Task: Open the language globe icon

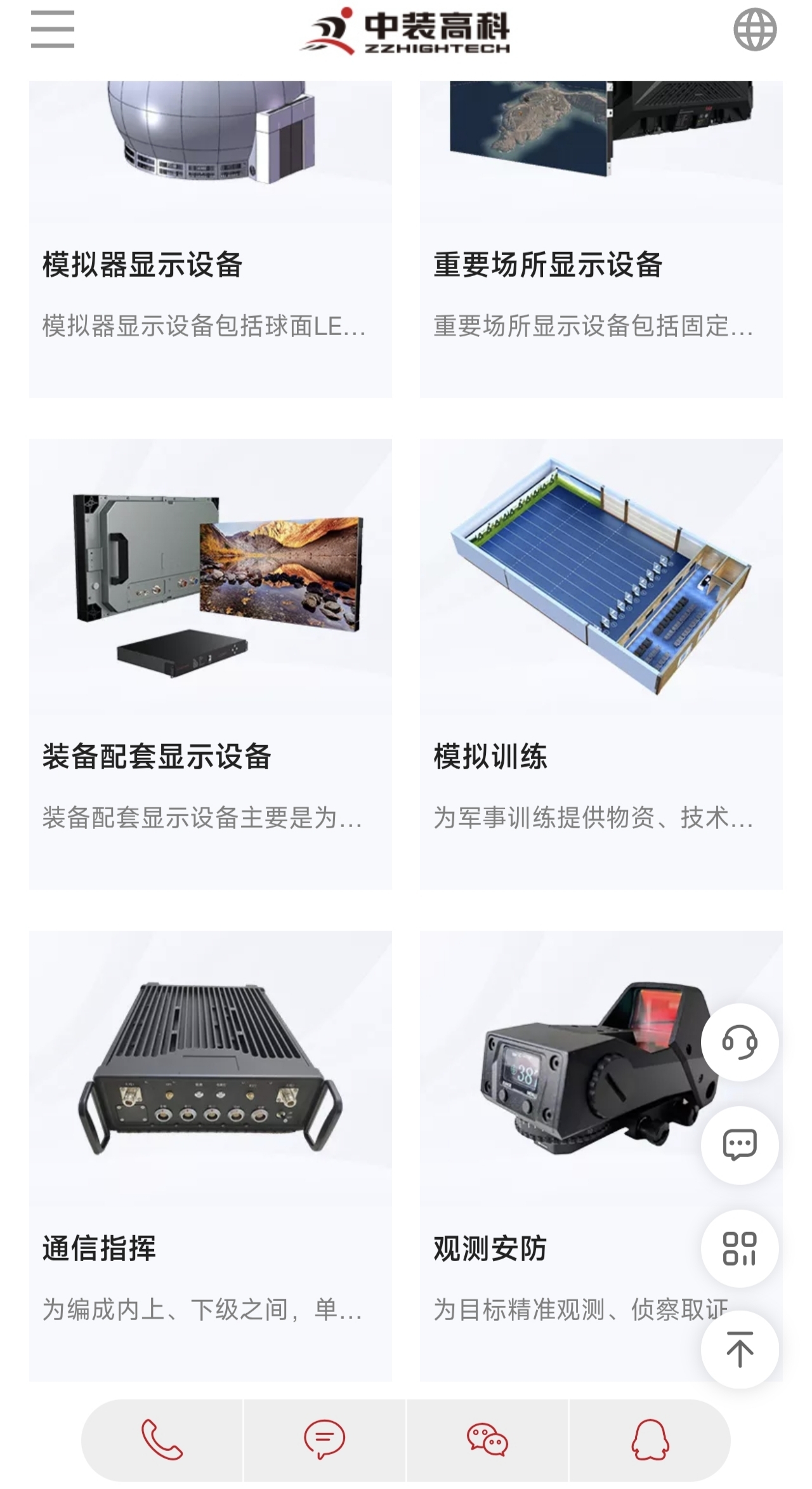Action: (755, 29)
